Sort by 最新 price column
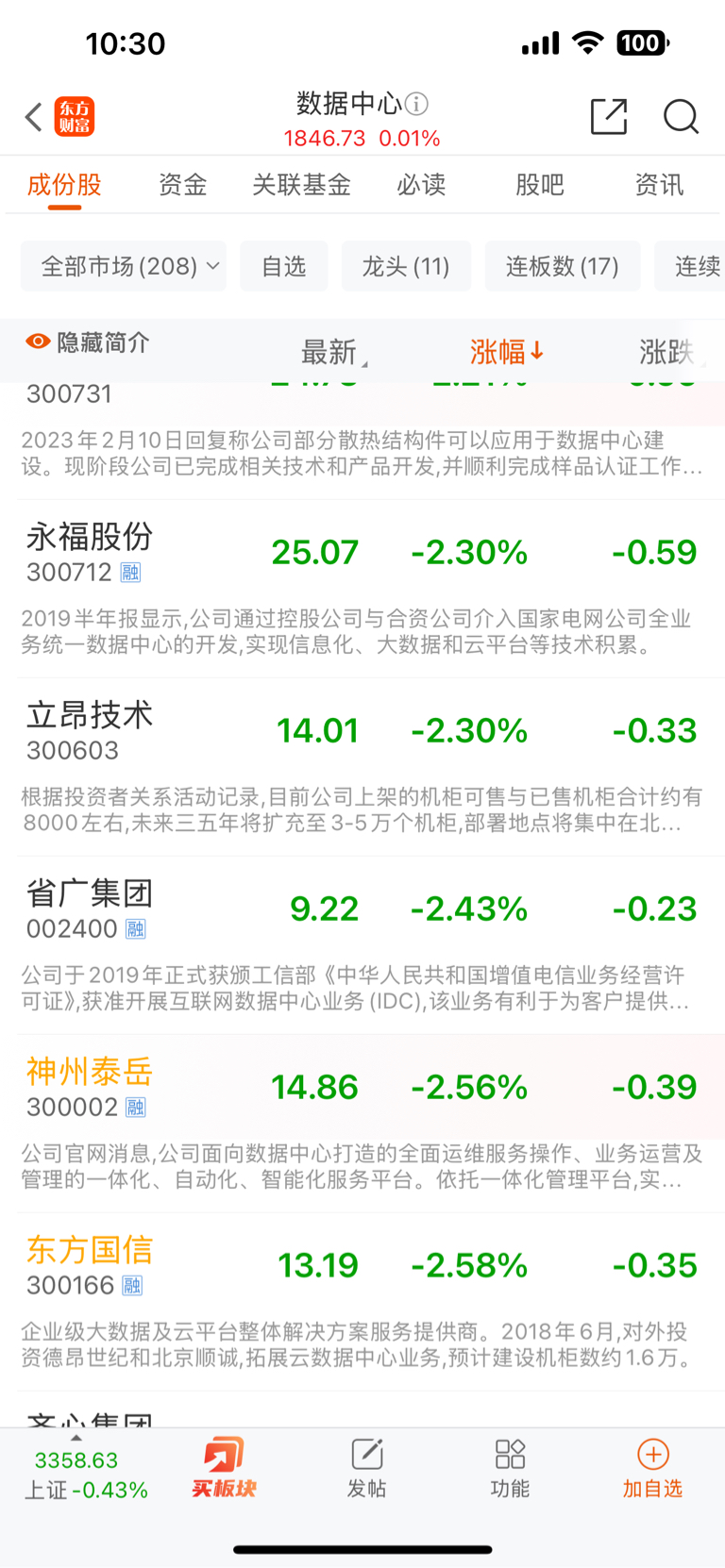 334,352
